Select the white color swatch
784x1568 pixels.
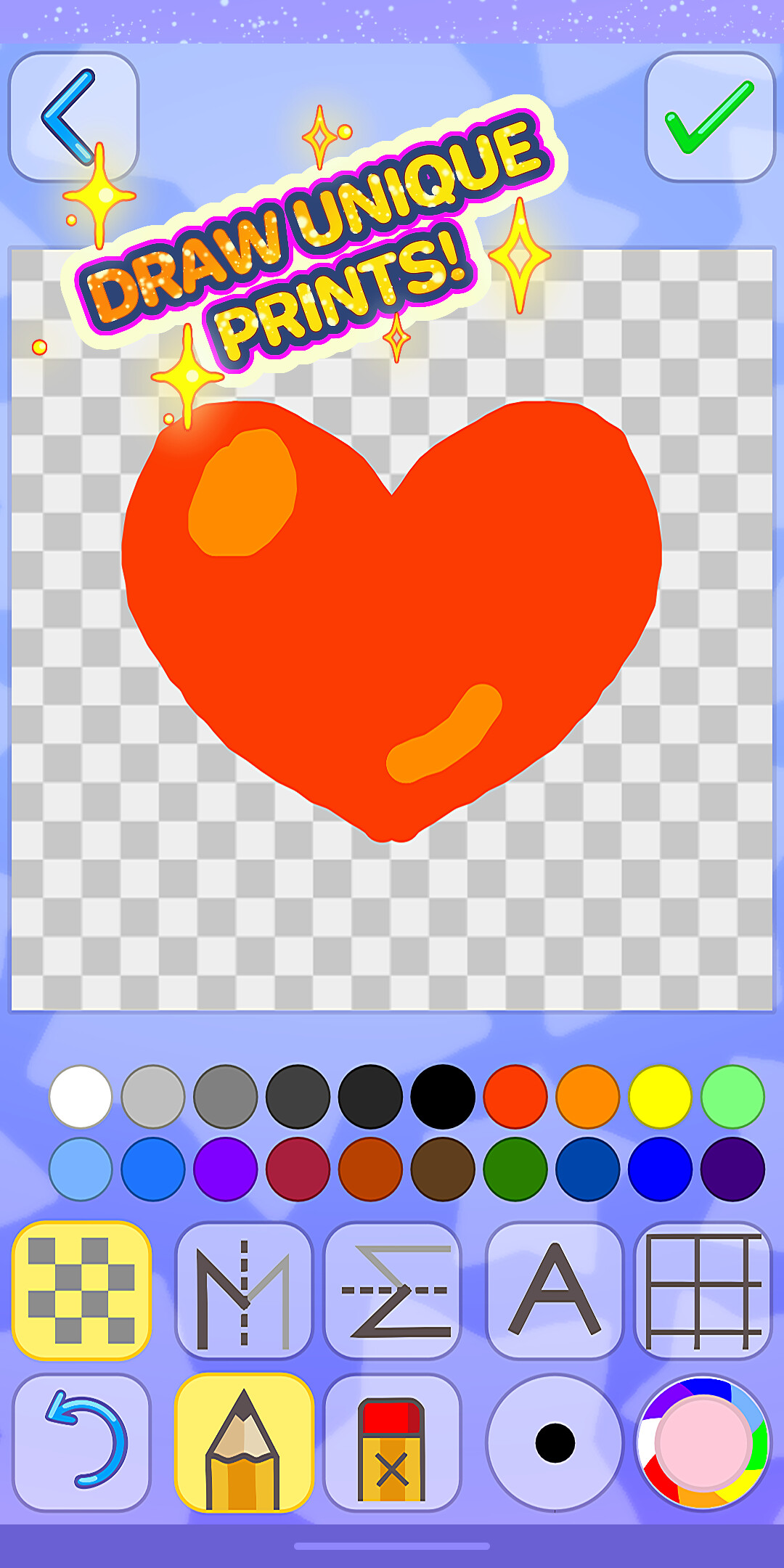click(80, 1097)
